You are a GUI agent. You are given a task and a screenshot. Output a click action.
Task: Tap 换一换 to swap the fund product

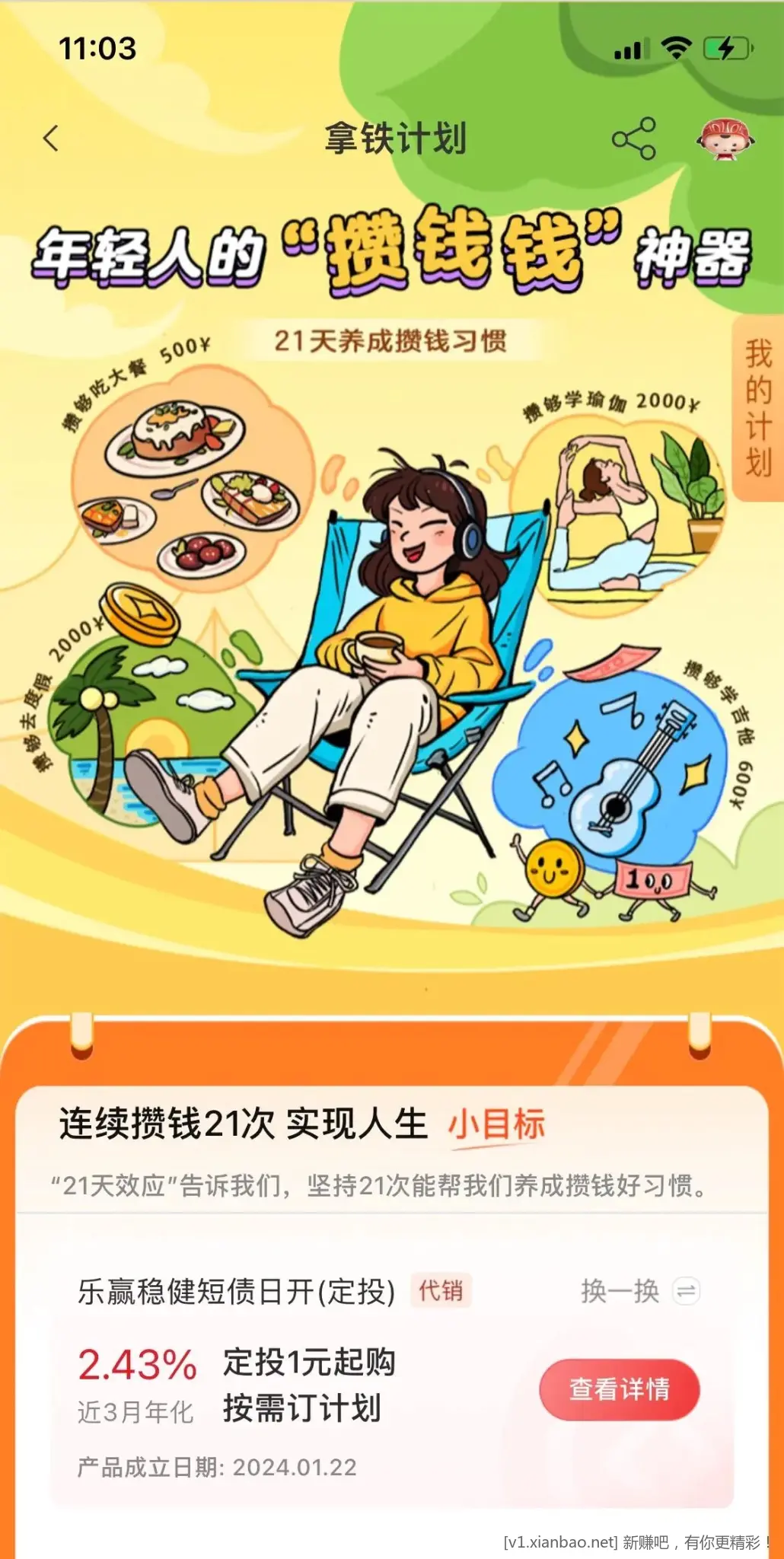click(639, 1291)
